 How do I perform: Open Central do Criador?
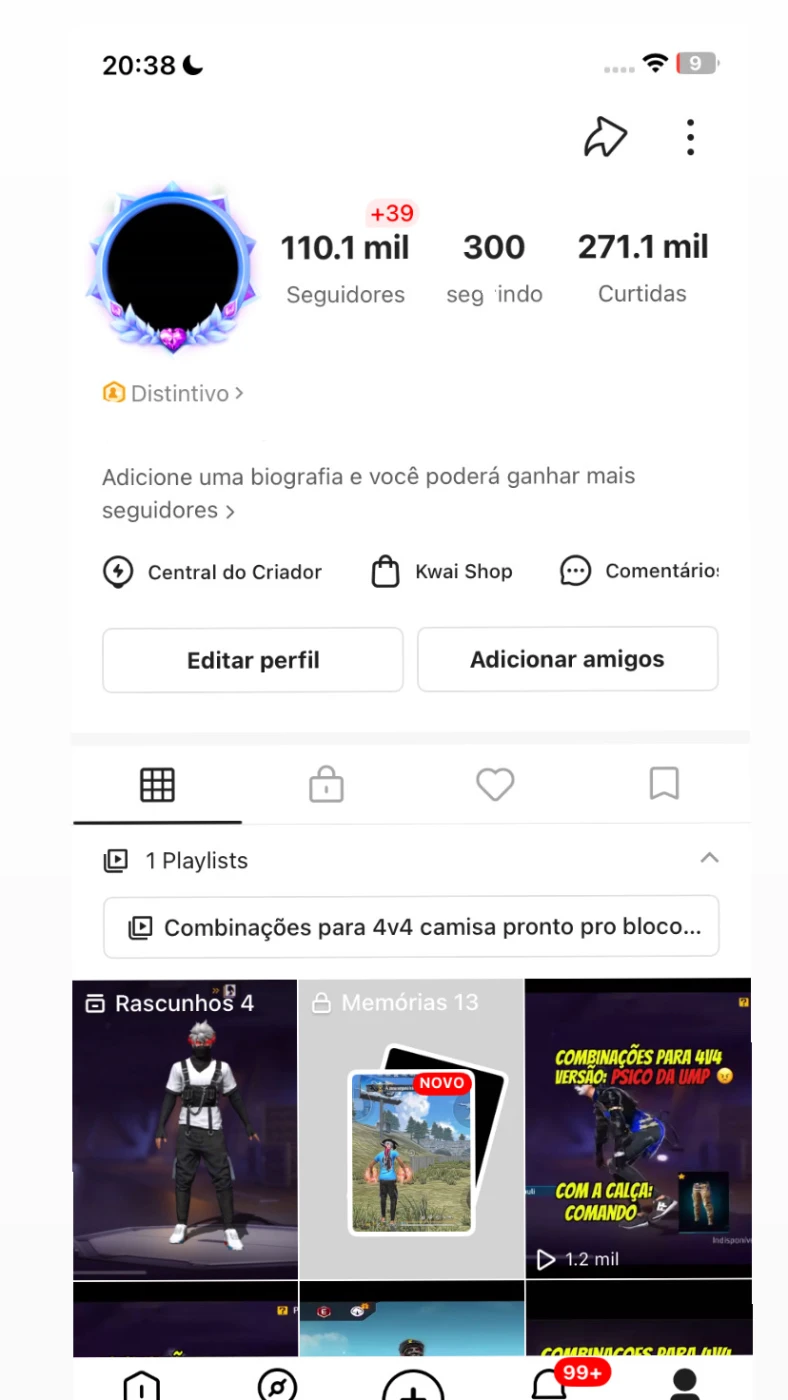coord(213,572)
